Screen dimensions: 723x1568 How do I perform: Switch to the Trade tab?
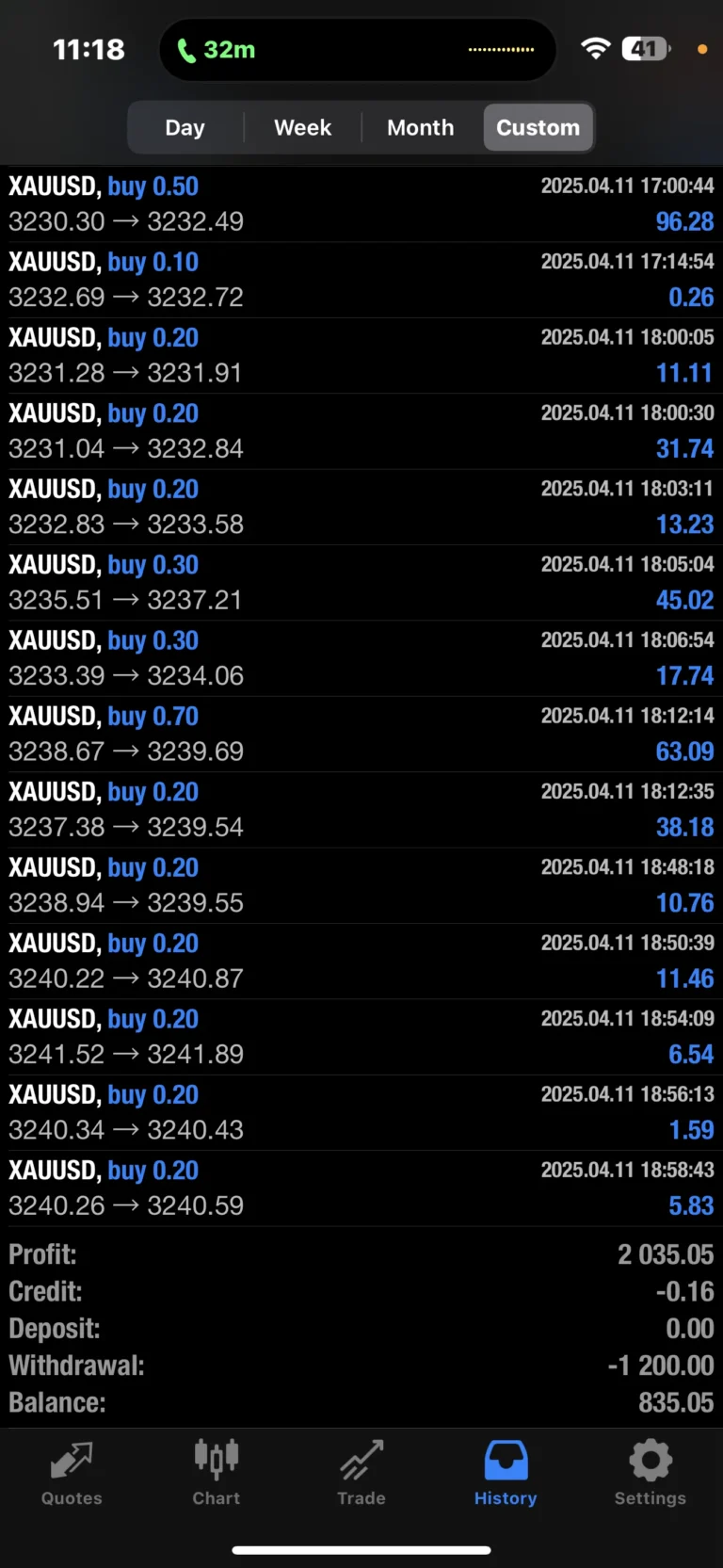[x=361, y=1474]
